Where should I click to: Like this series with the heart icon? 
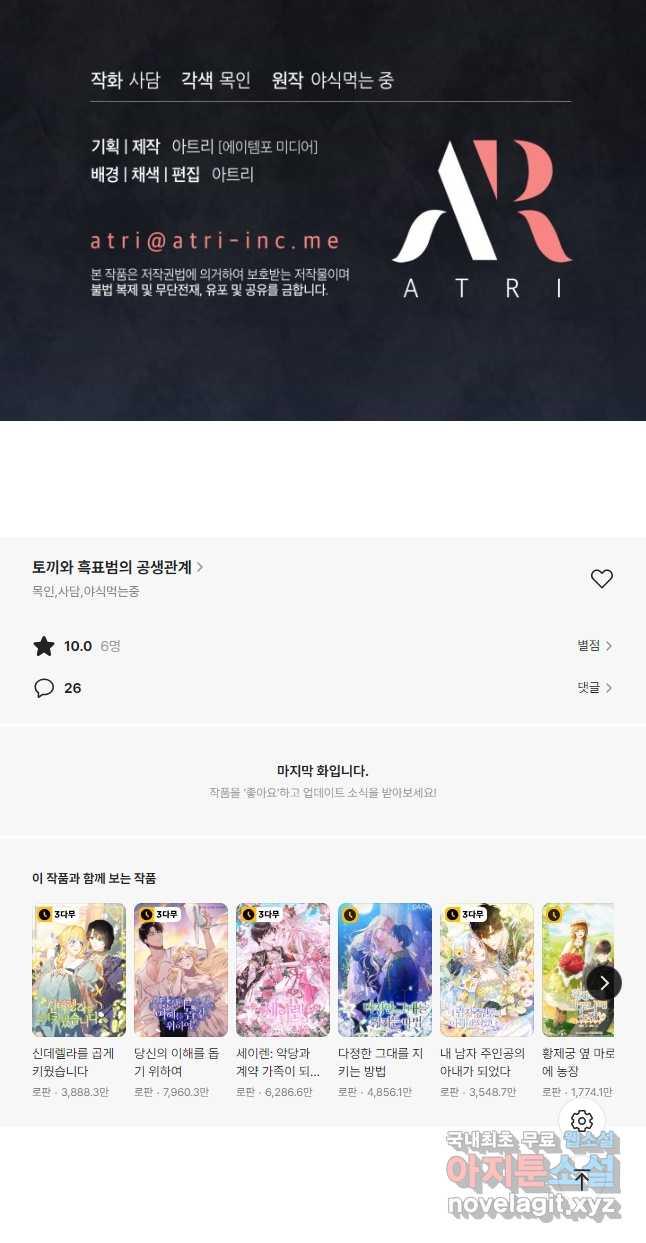click(x=601, y=578)
